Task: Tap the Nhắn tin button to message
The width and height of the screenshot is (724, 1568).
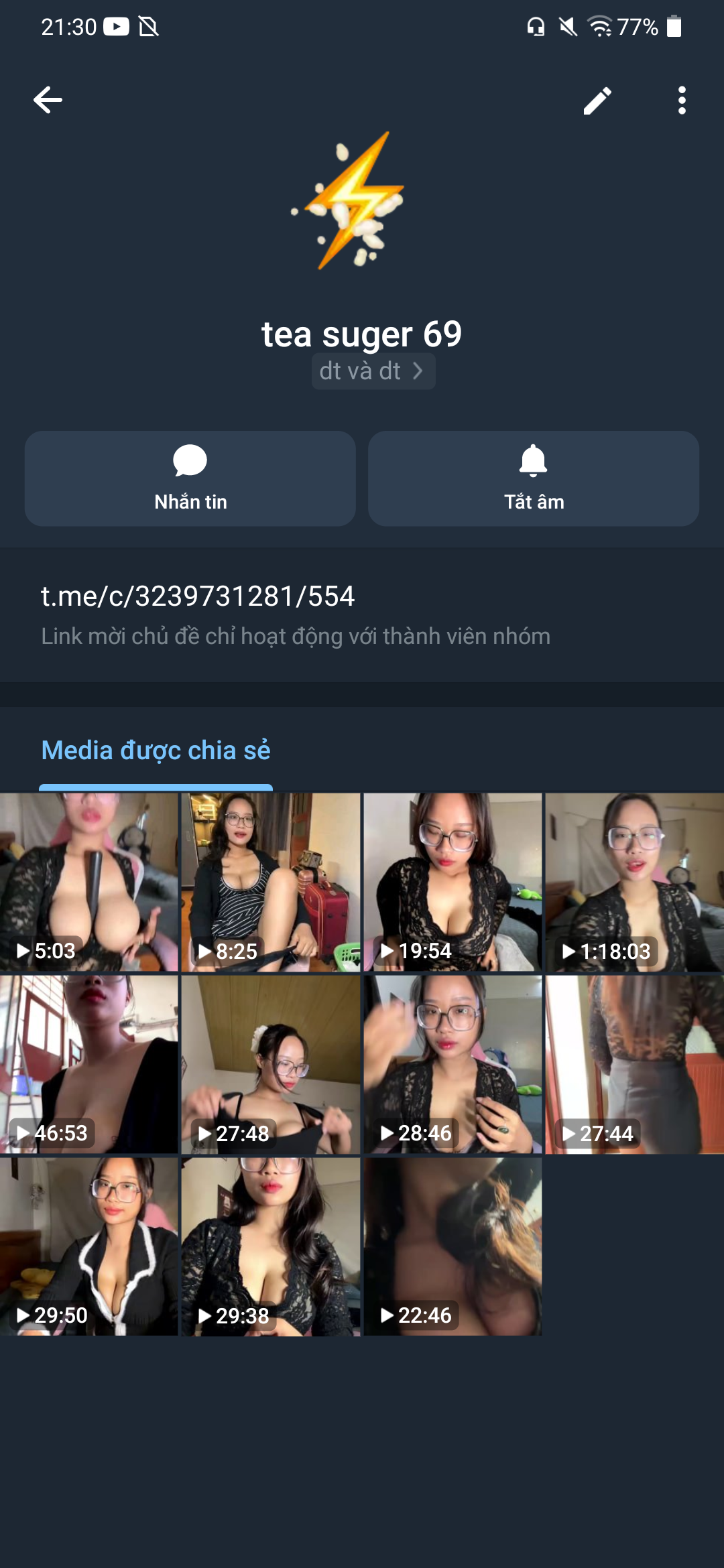Action: (x=190, y=478)
